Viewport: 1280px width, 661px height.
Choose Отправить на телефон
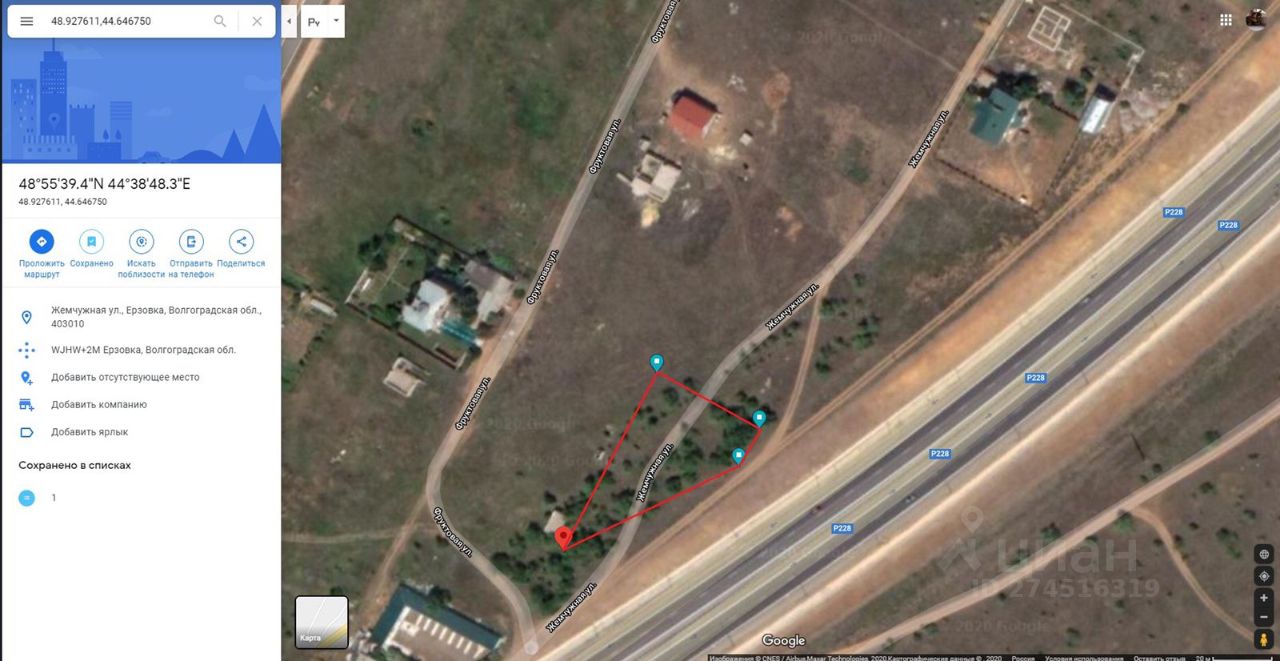click(x=191, y=242)
